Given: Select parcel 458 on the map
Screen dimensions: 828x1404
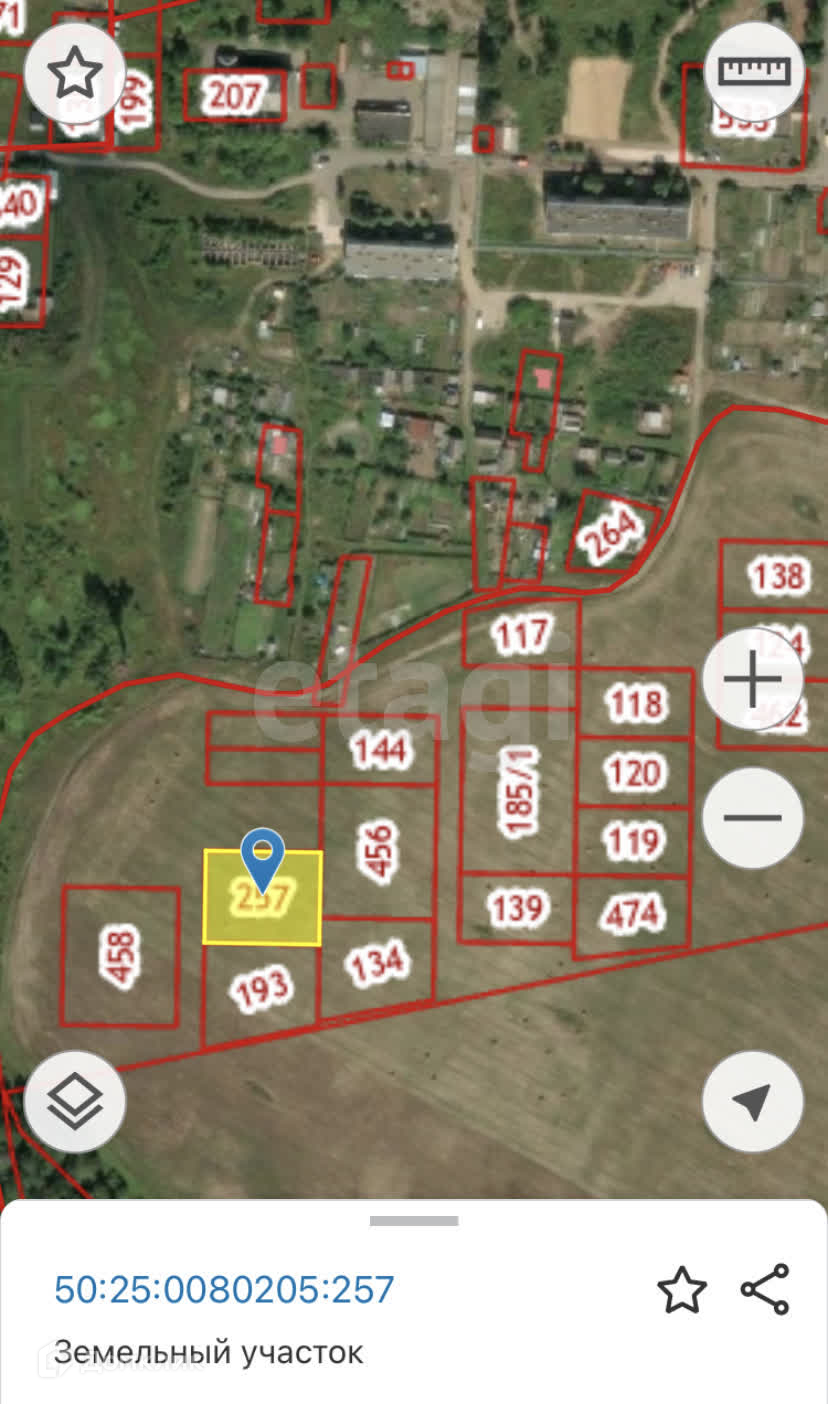Looking at the screenshot, I should pos(120,956).
